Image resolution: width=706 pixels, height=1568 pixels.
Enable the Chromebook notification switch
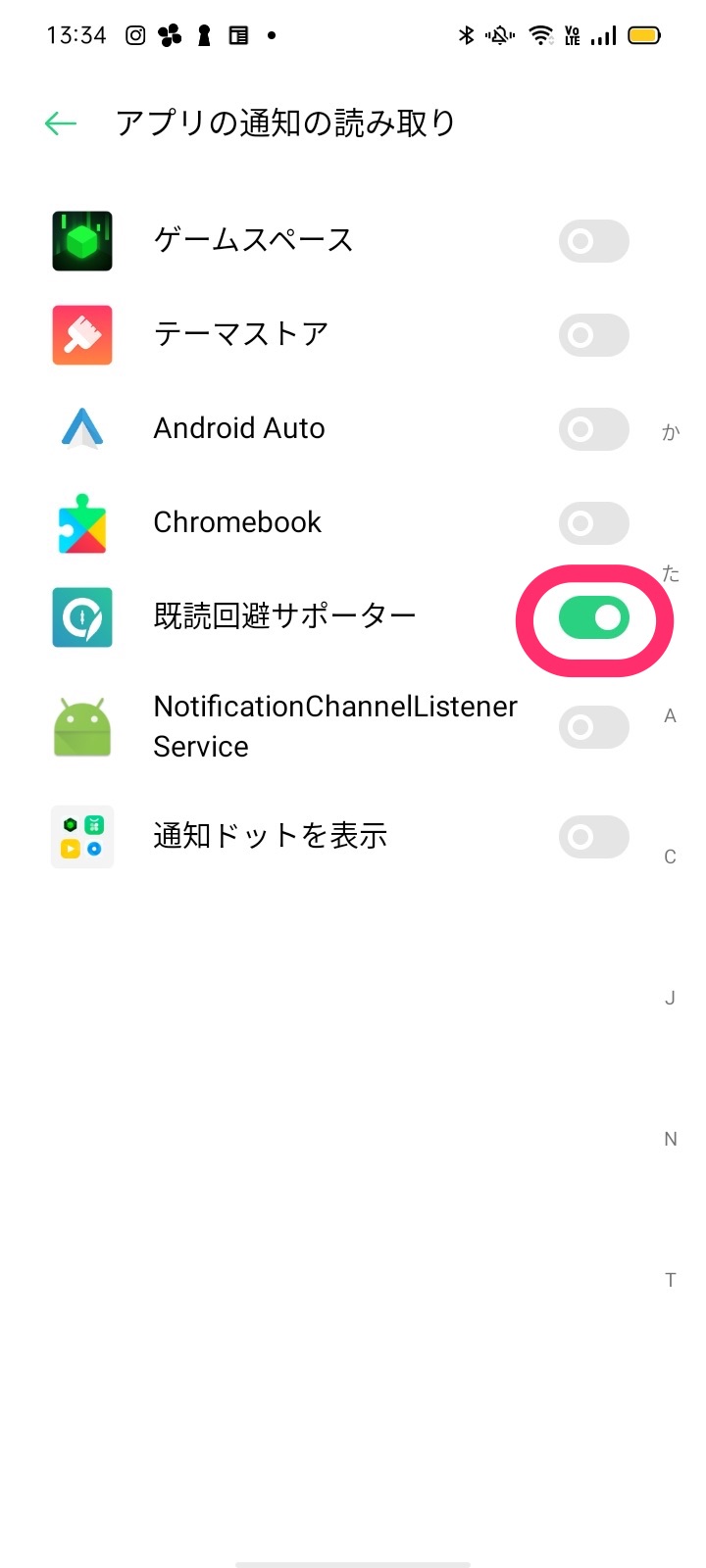(593, 523)
